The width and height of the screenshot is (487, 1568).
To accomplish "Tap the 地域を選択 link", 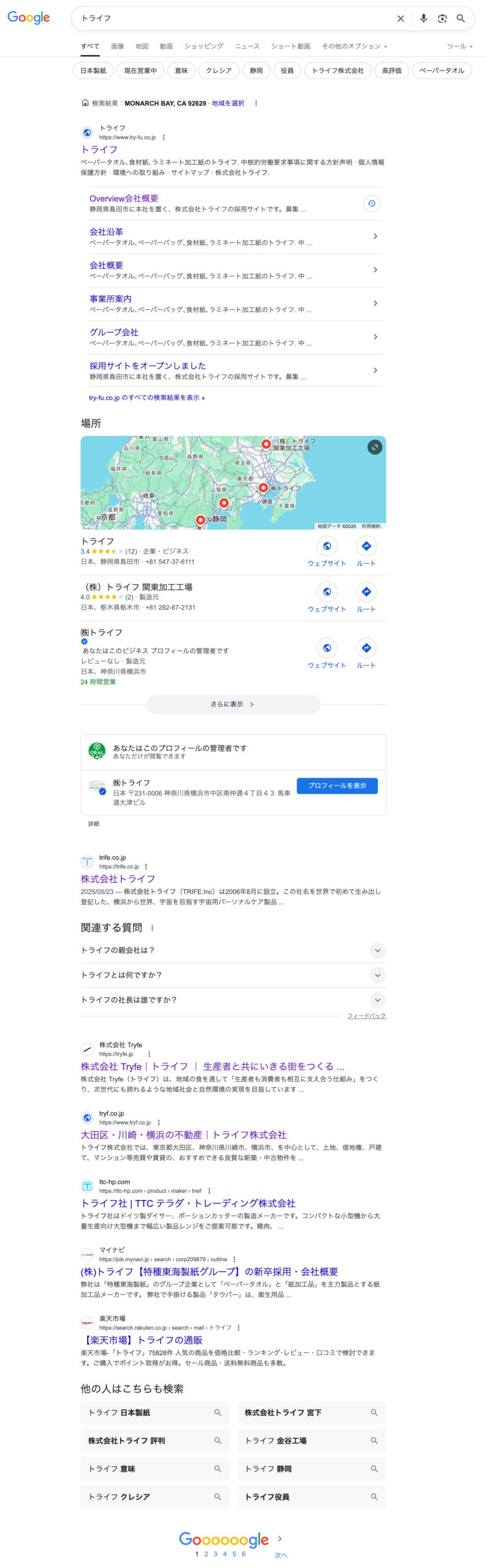I will tap(228, 104).
